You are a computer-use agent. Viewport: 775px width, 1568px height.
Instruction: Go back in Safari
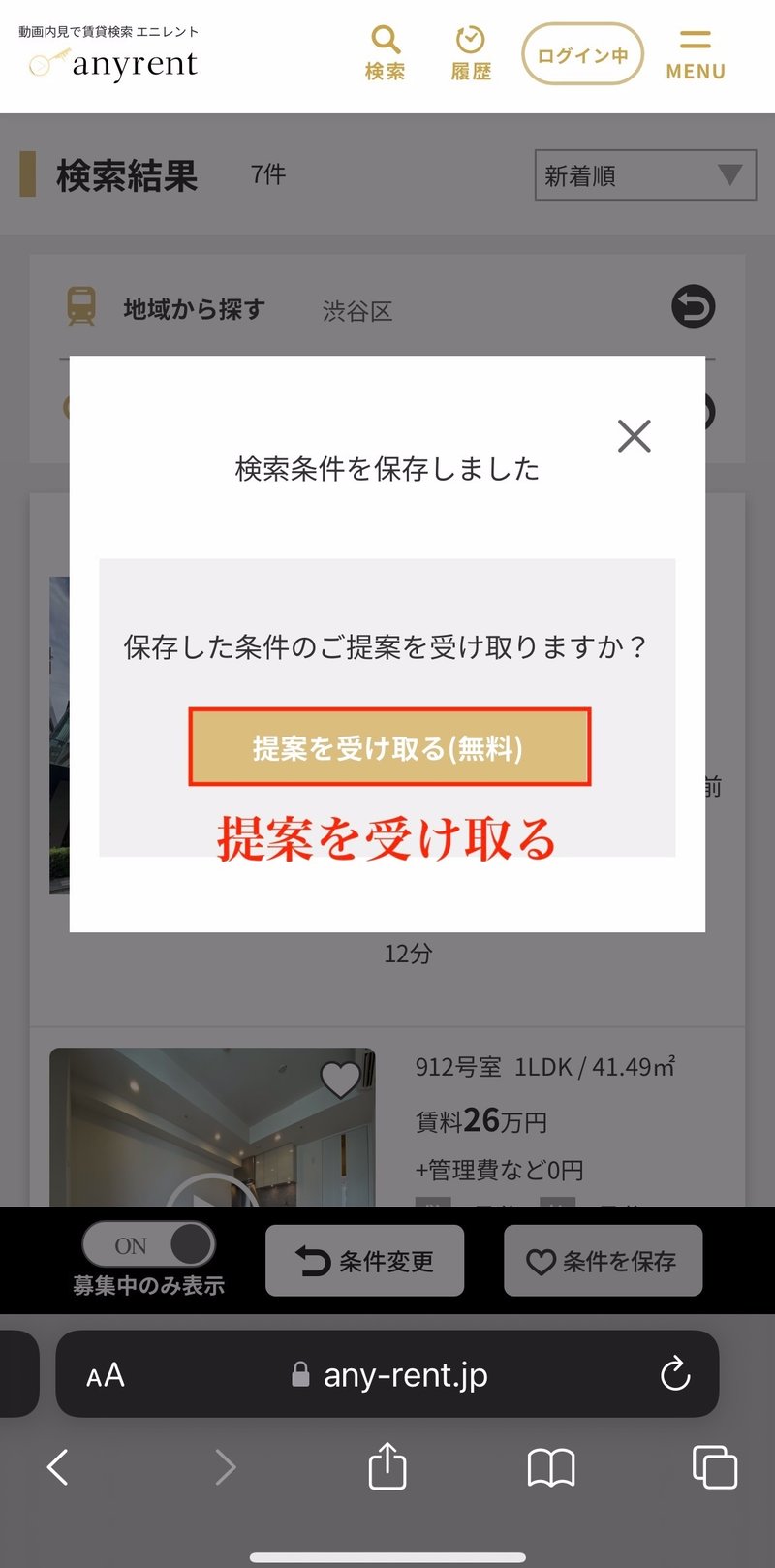pyautogui.click(x=58, y=1467)
